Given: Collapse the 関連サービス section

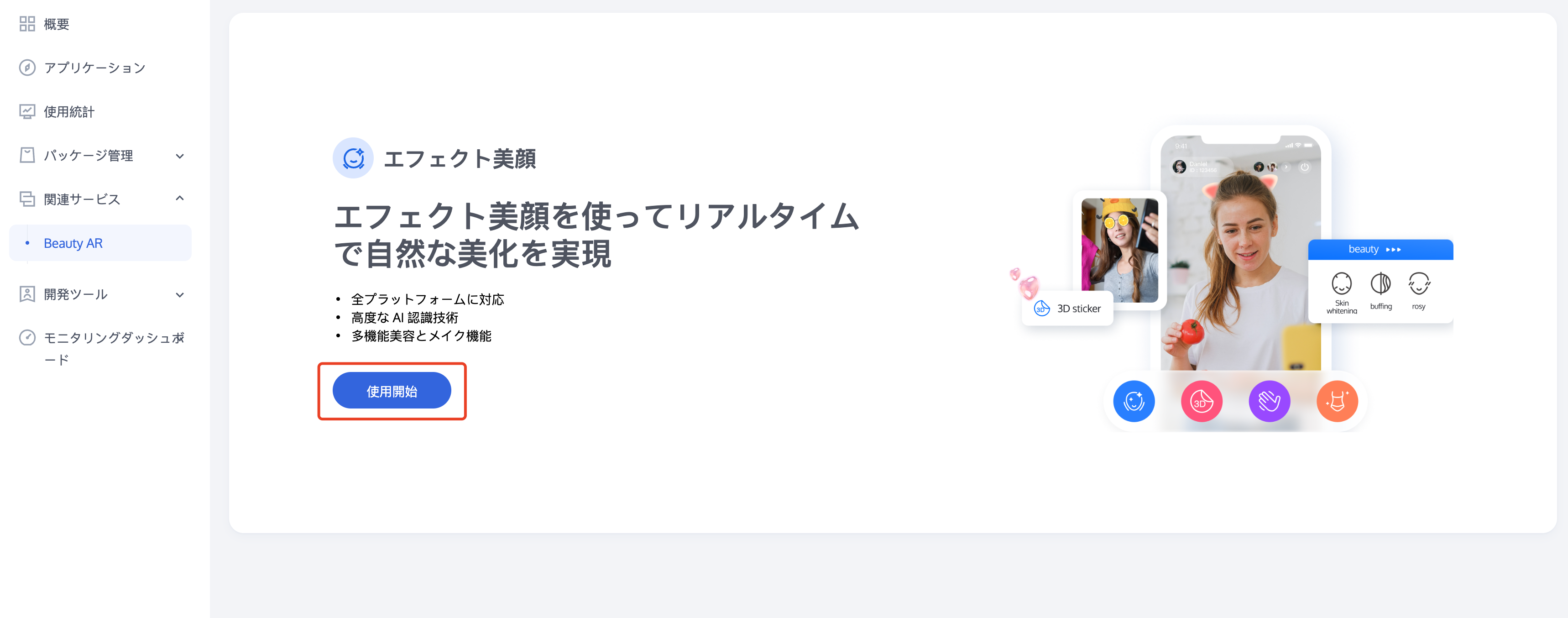Looking at the screenshot, I should (100, 199).
